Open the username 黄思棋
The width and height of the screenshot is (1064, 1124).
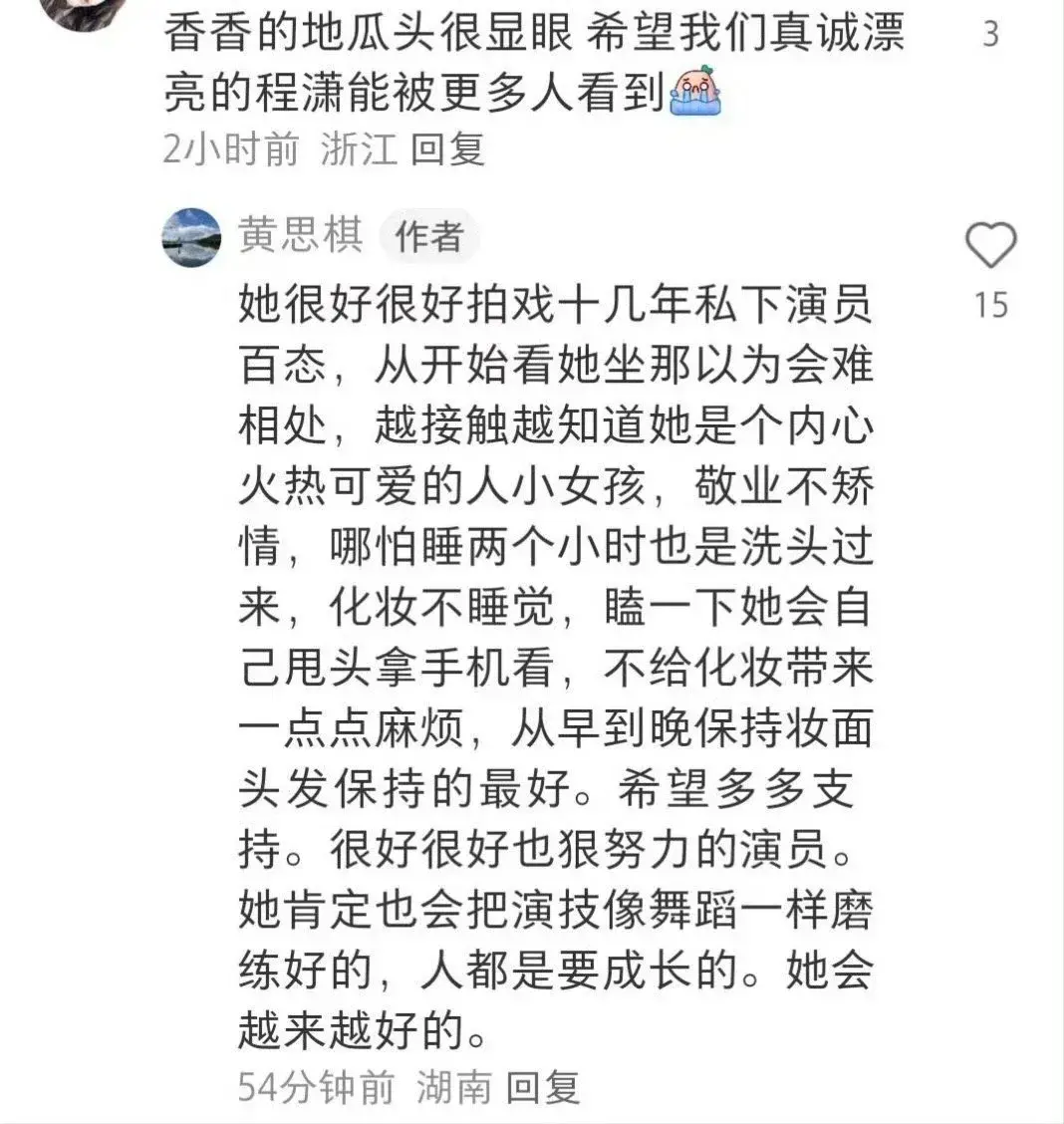tap(300, 235)
